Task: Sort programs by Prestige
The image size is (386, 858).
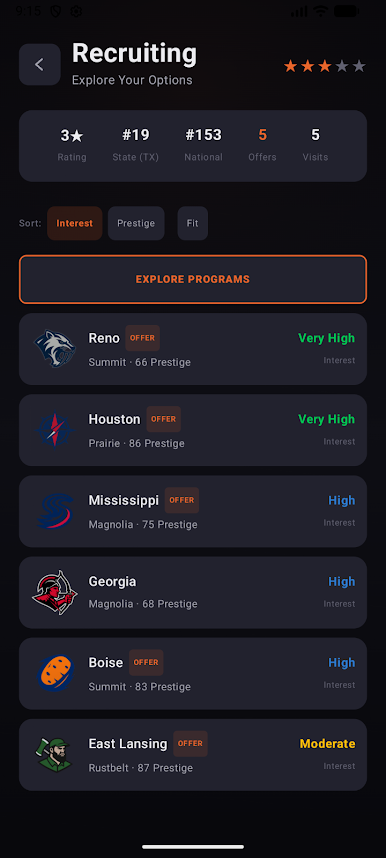Action: tap(136, 223)
